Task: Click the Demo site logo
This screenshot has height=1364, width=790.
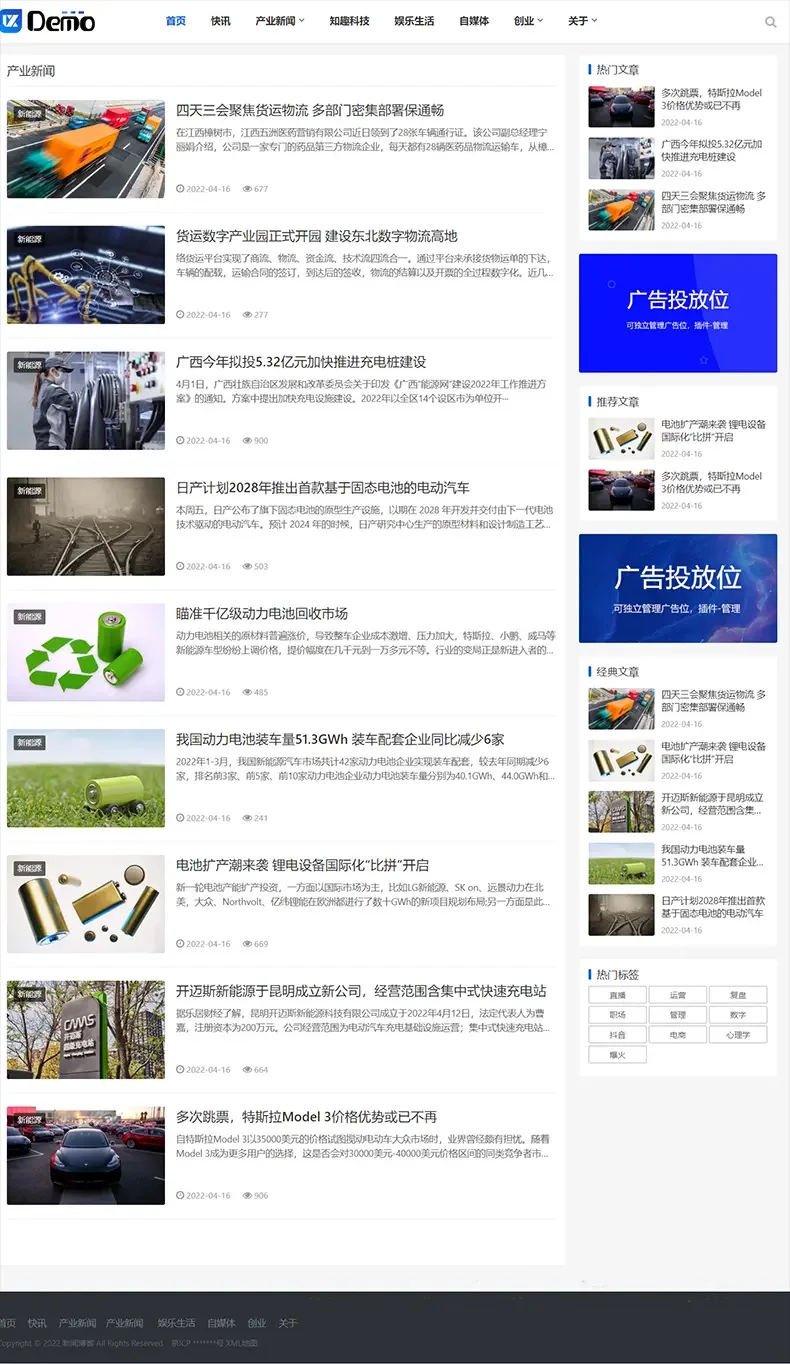Action: 51,21
